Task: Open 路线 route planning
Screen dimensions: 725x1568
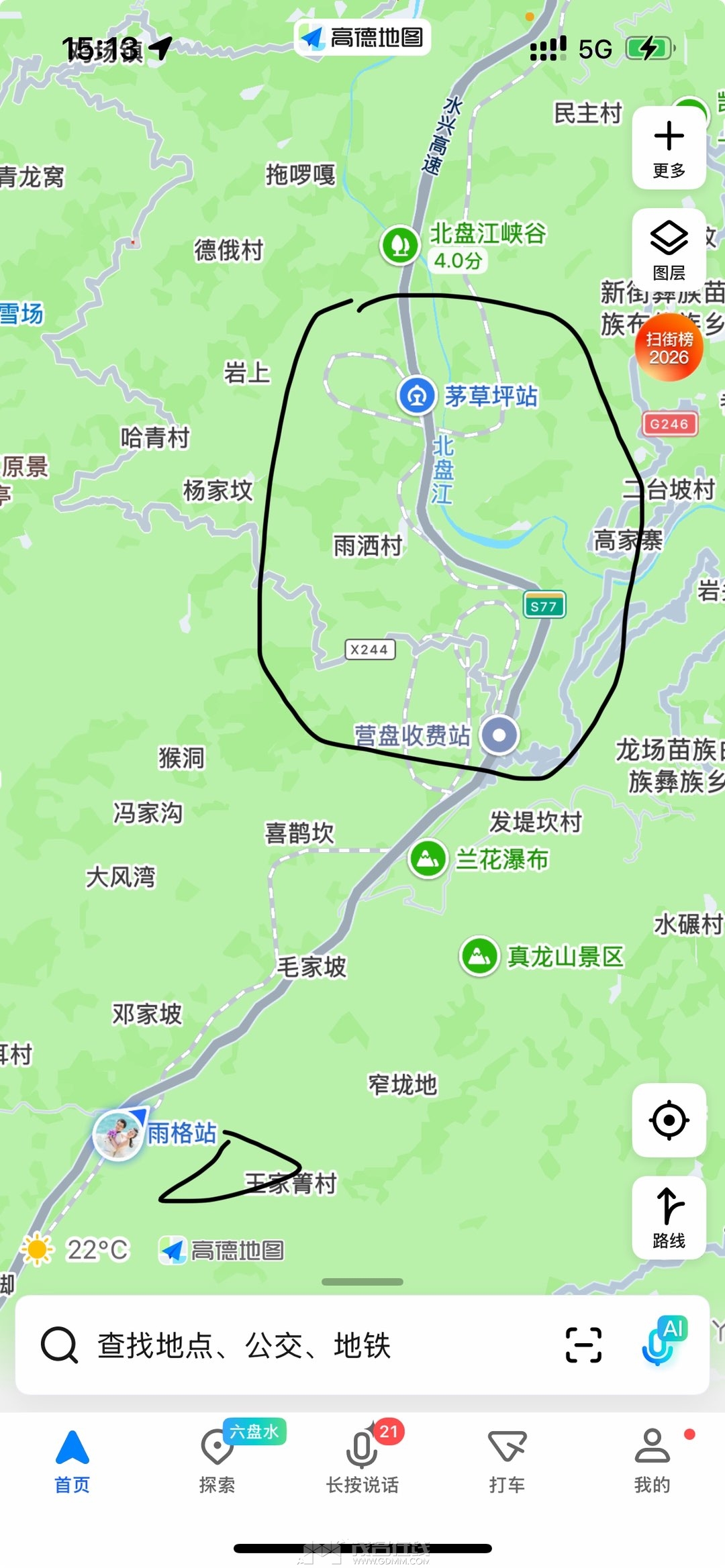Action: tap(669, 1217)
